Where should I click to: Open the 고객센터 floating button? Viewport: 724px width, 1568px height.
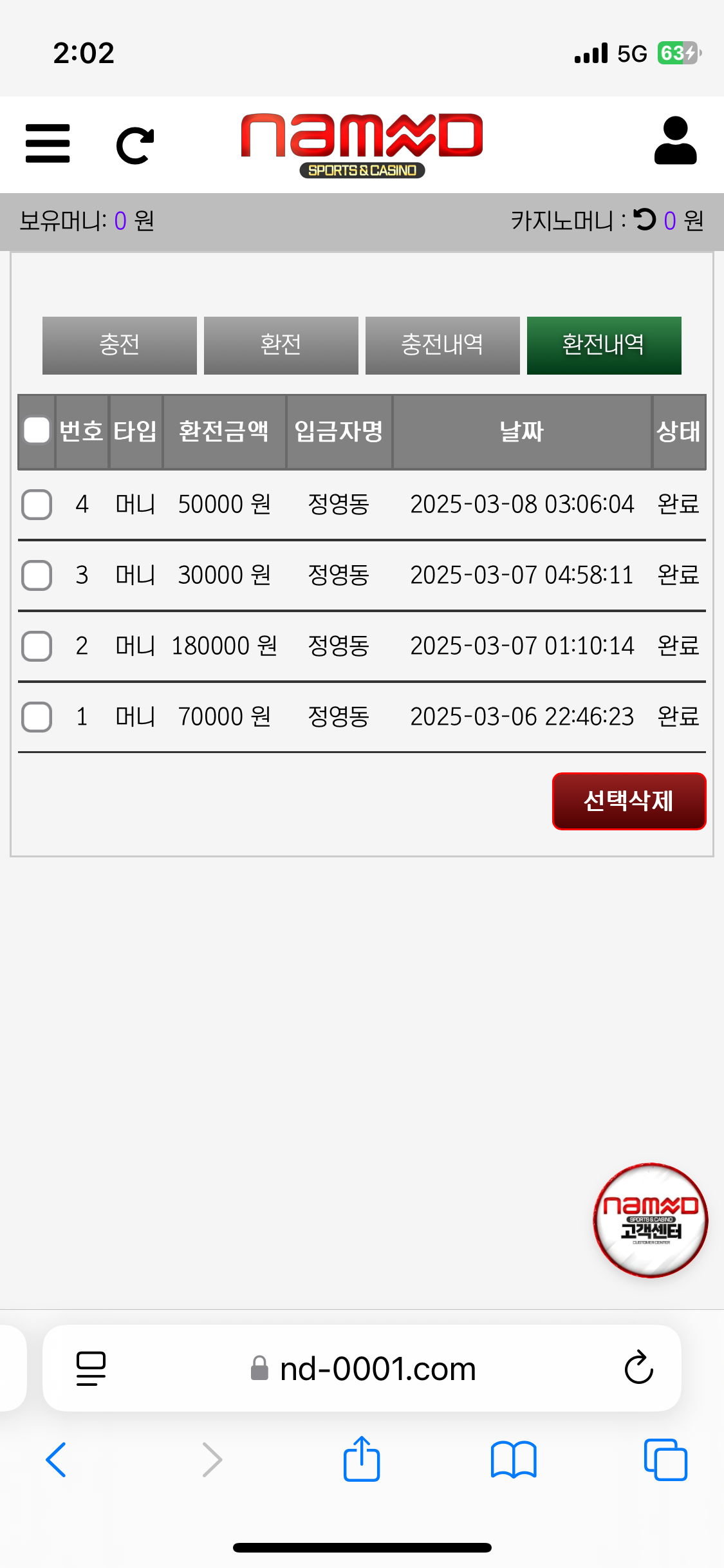pos(651,1220)
